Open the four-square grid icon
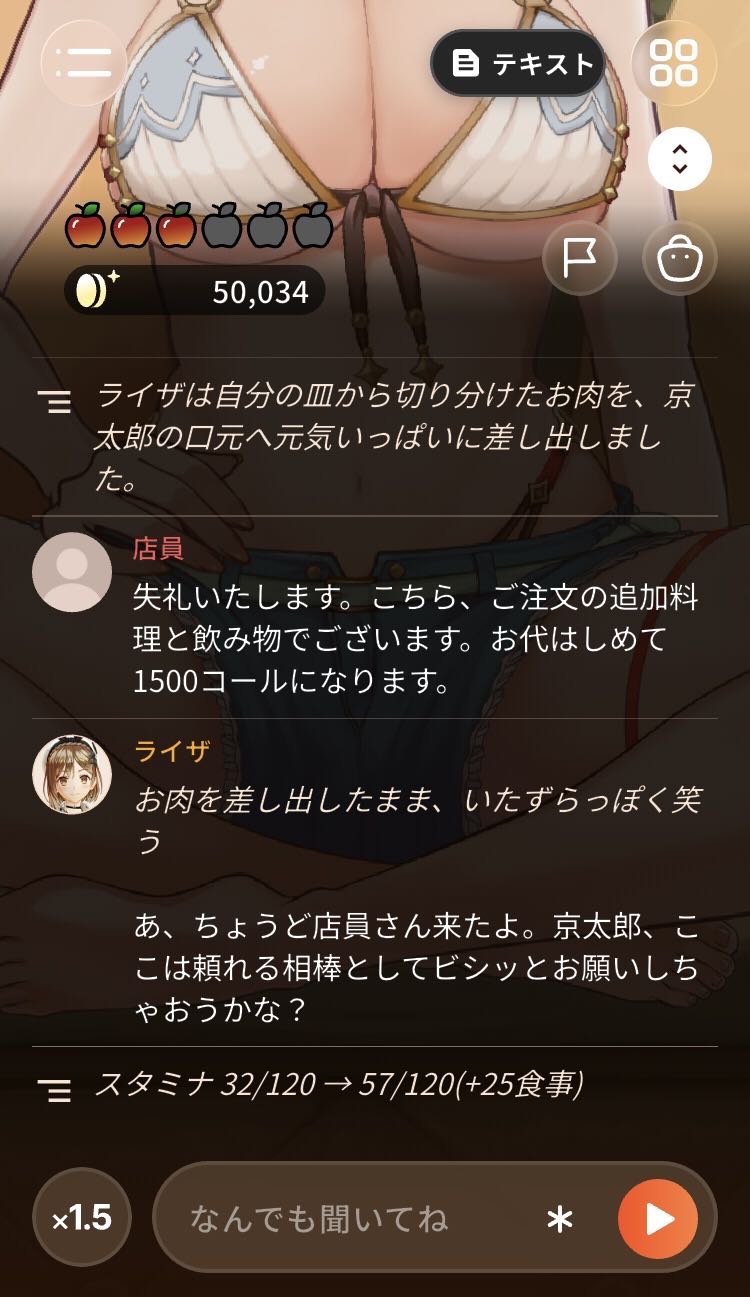Viewport: 750px width, 1297px height. click(674, 63)
